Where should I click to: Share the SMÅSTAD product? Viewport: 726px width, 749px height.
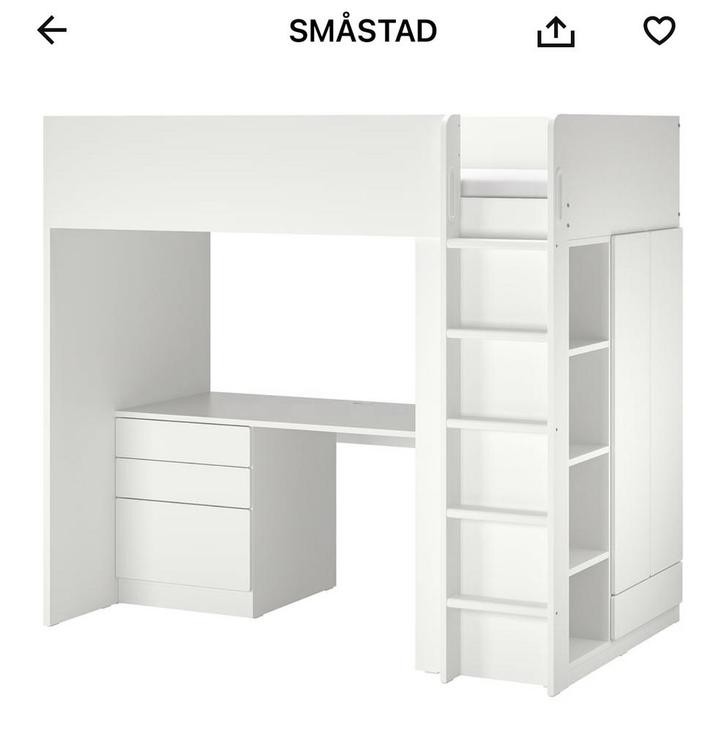(556, 32)
